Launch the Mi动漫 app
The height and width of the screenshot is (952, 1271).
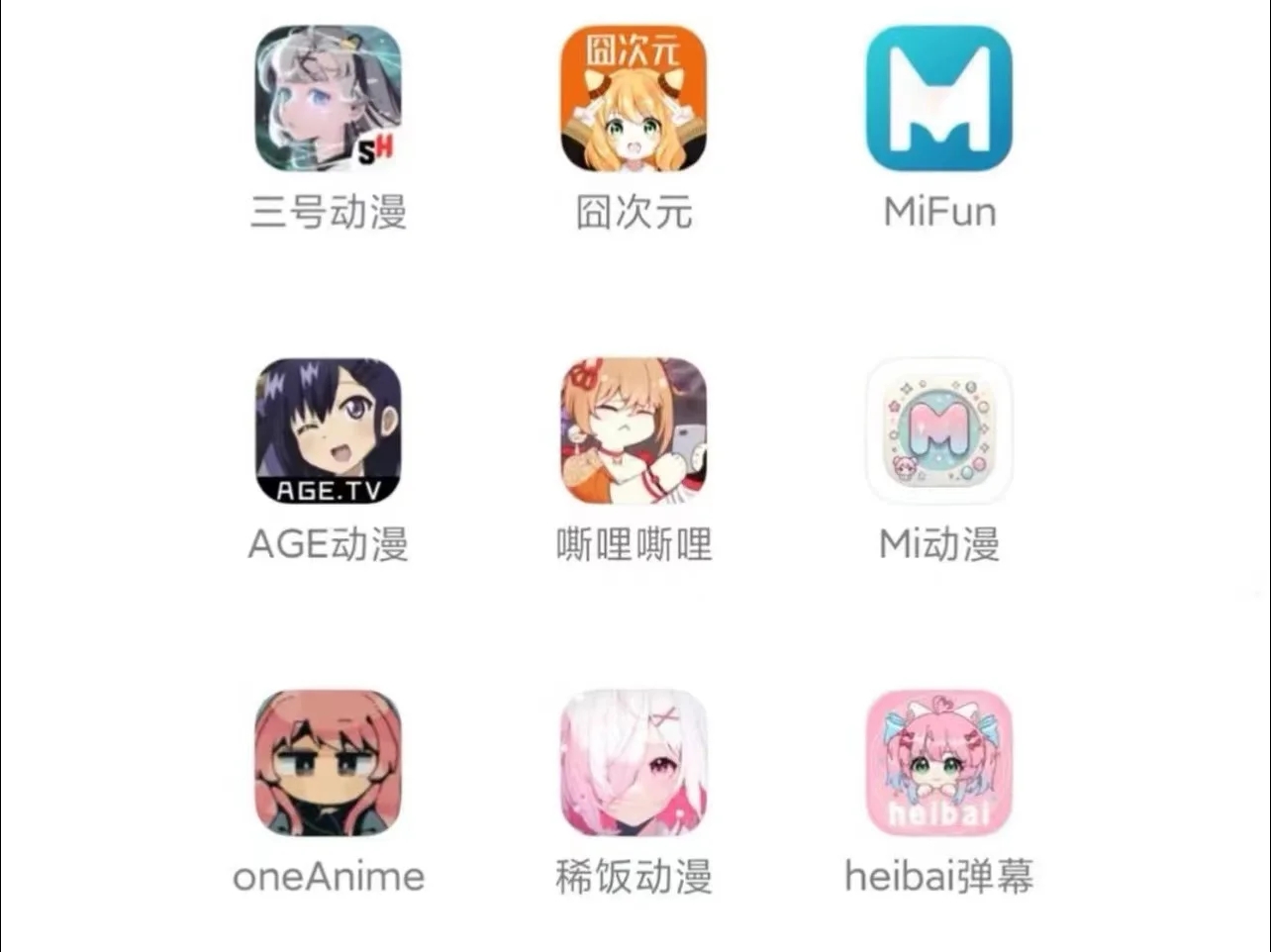coord(939,431)
